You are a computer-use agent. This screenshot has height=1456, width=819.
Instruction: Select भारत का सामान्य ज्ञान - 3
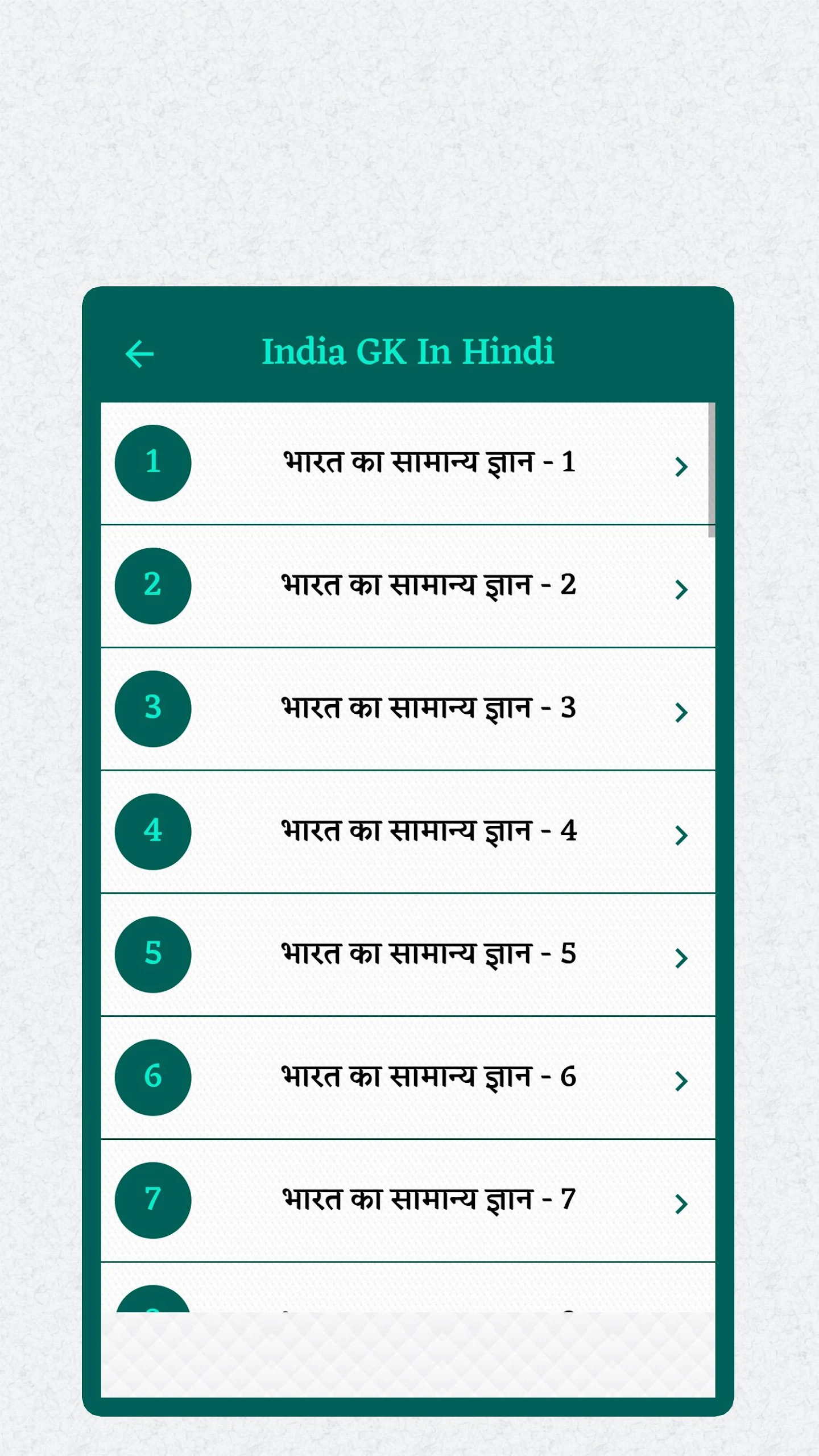pos(408,709)
